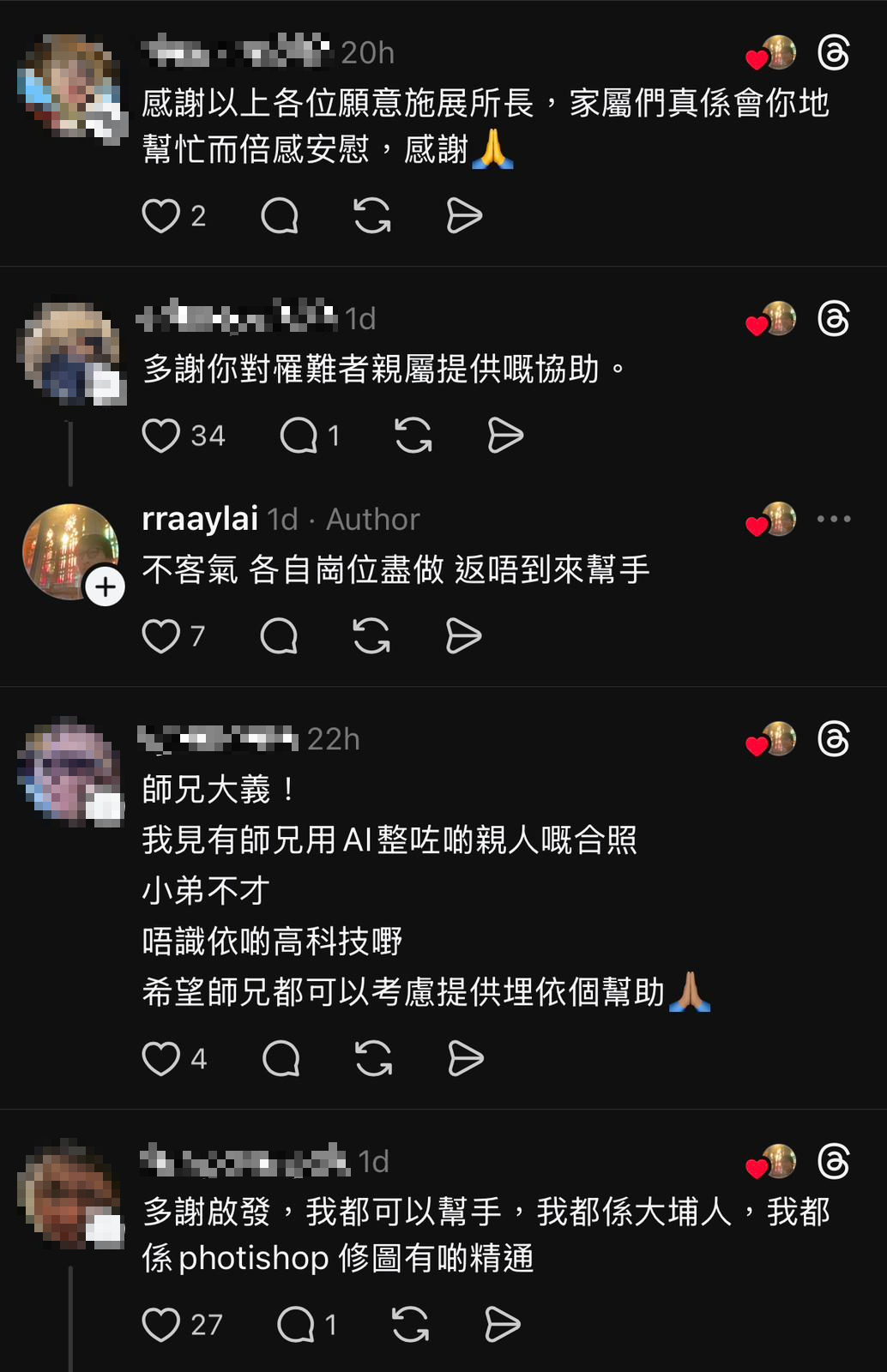The height and width of the screenshot is (1372, 887).
Task: Share the comment starting 師兄大義
Action: [x=466, y=1059]
